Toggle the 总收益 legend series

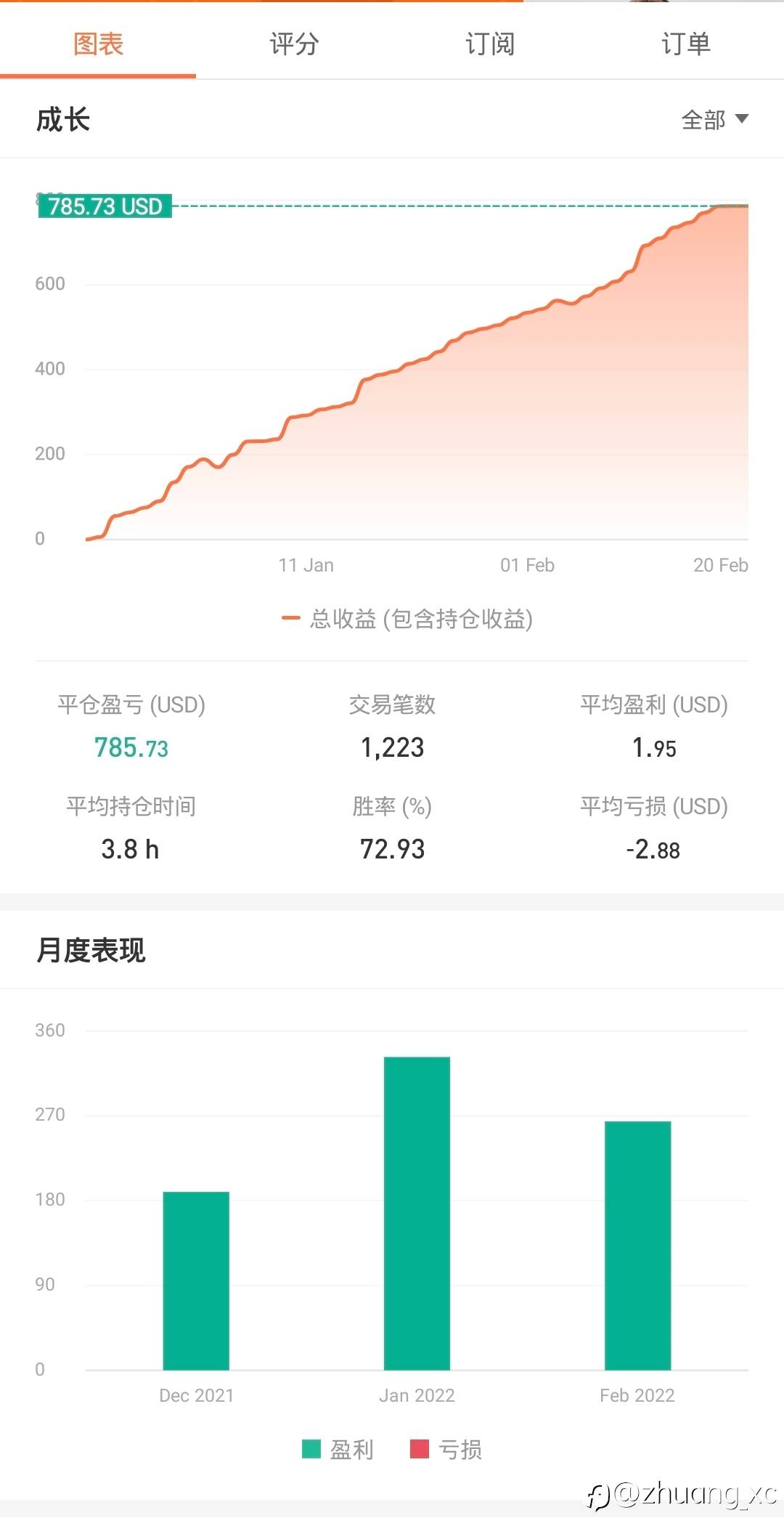[407, 619]
